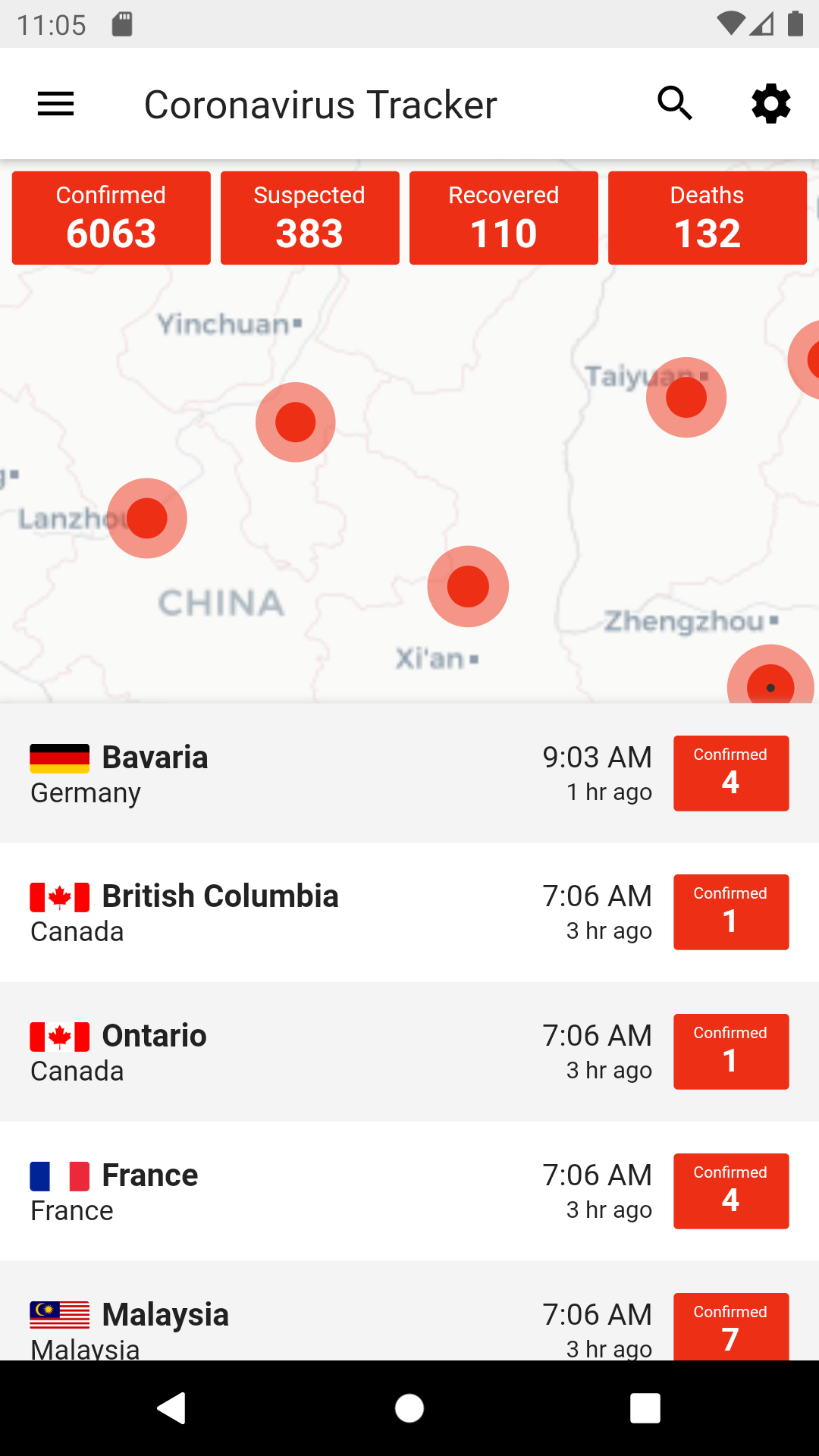Open the Bavaria, Germany entry

point(409,773)
